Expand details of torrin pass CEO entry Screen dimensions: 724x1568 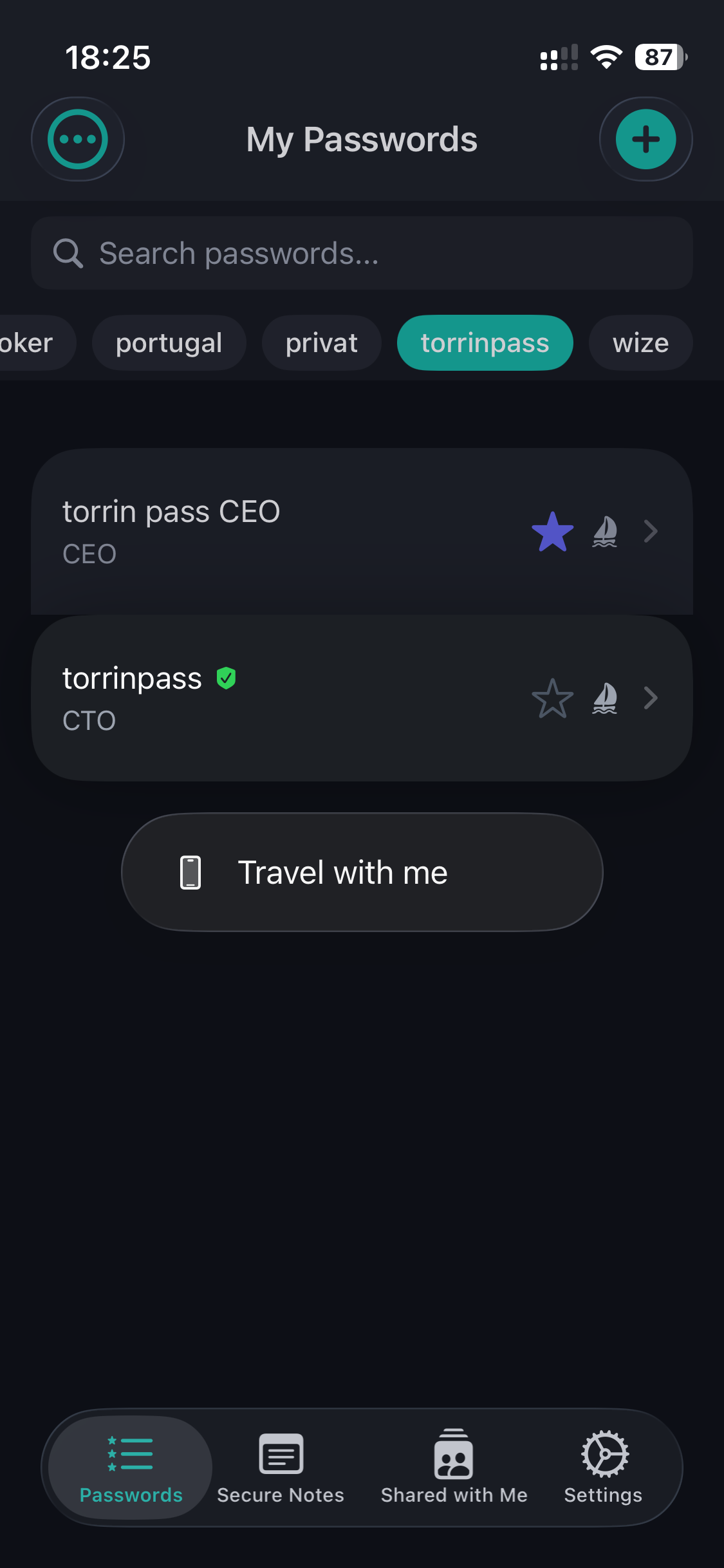(652, 531)
